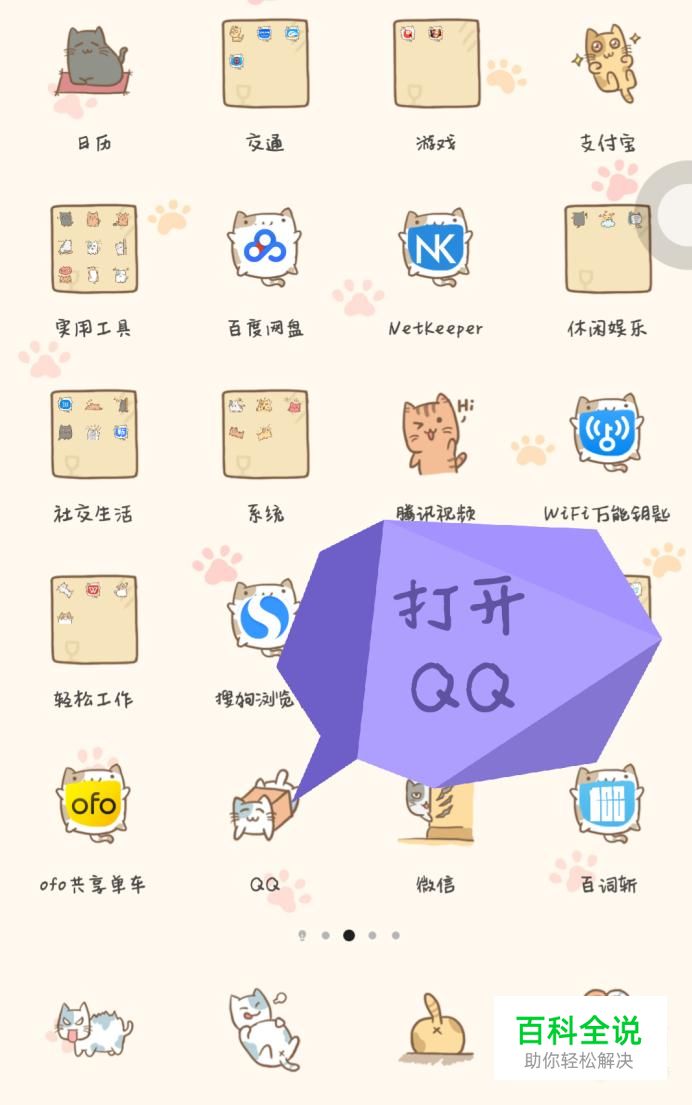Screen dimensions: 692x1105
Task: Open the 社交生活 folder
Action: pos(94,433)
